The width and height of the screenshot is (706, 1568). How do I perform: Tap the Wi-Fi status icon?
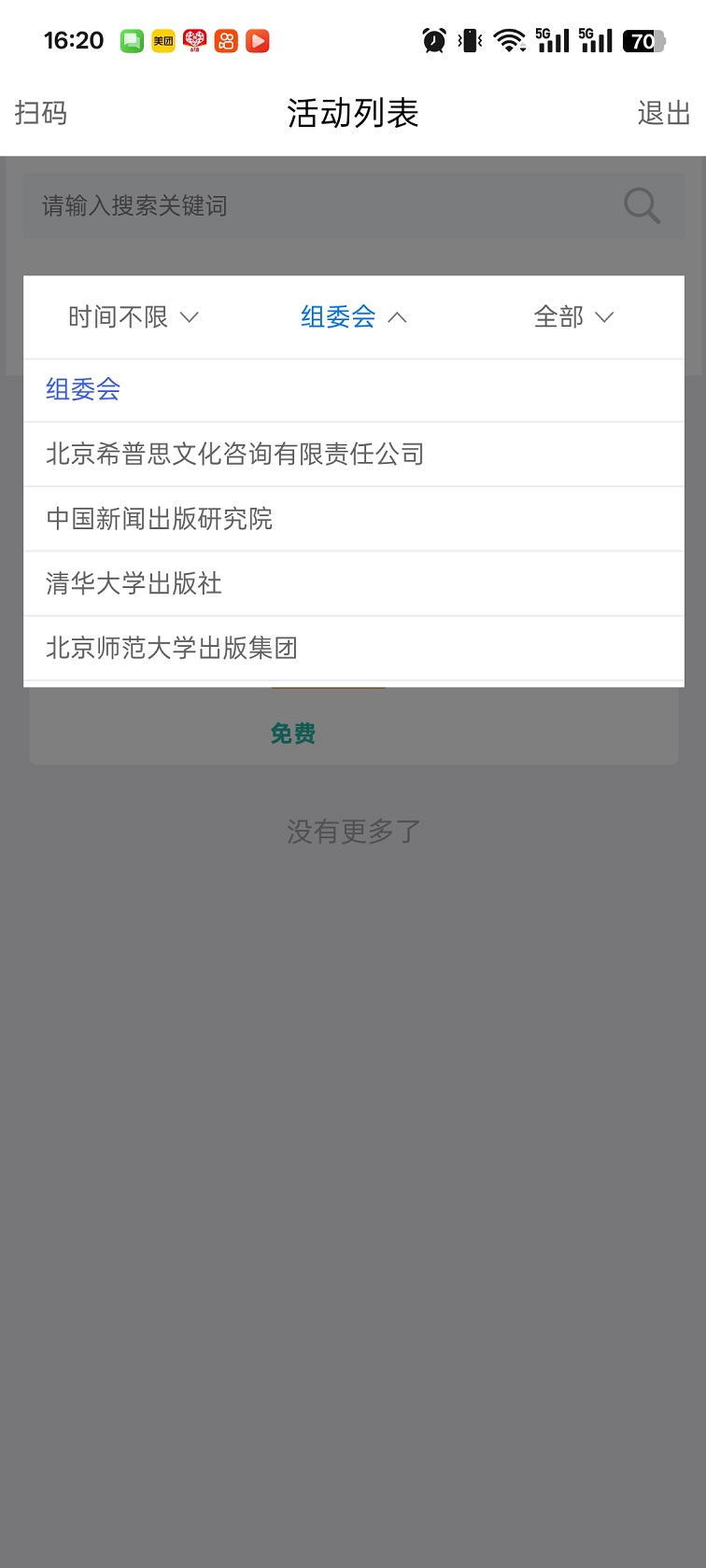(x=509, y=40)
